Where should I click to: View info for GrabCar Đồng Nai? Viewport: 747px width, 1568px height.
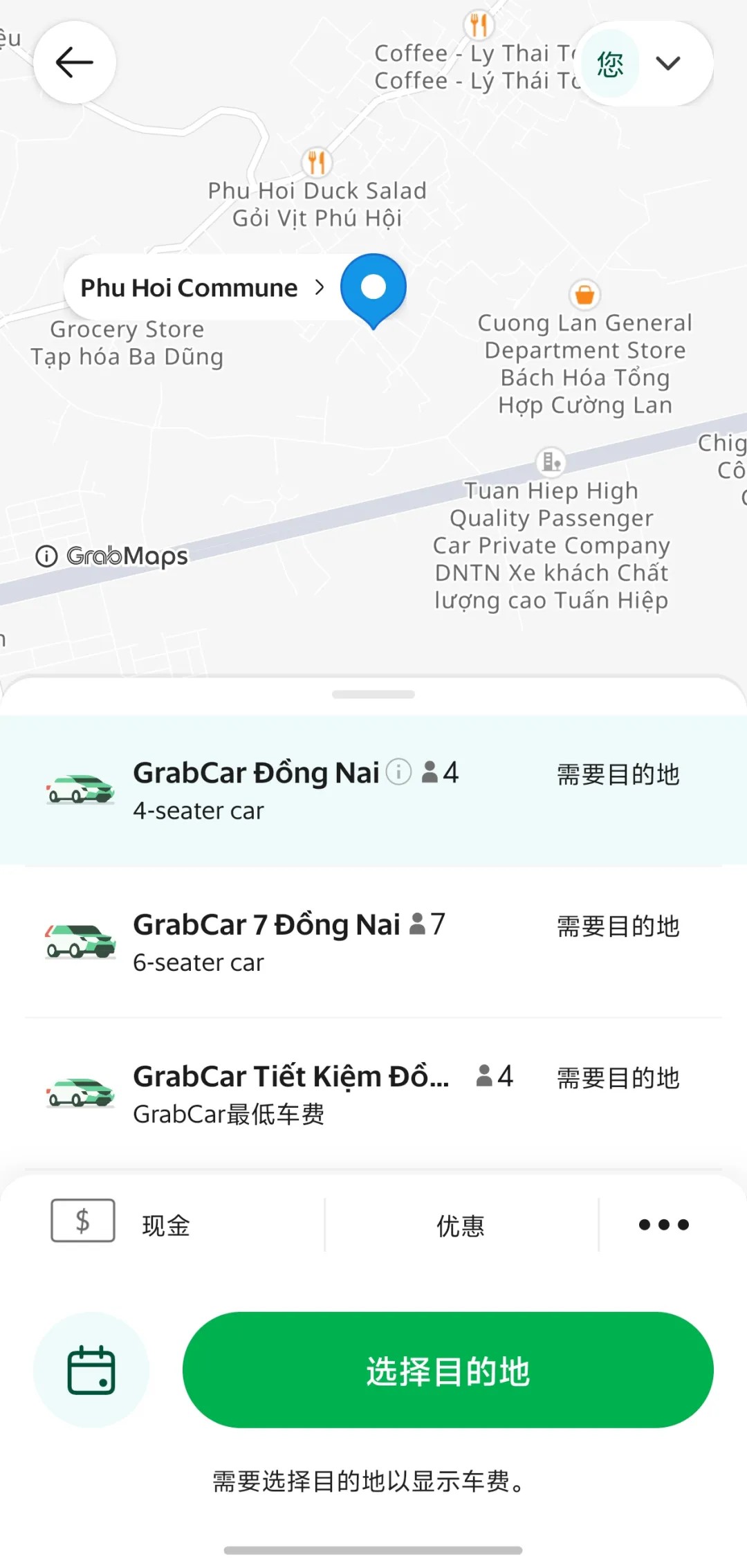(x=398, y=772)
